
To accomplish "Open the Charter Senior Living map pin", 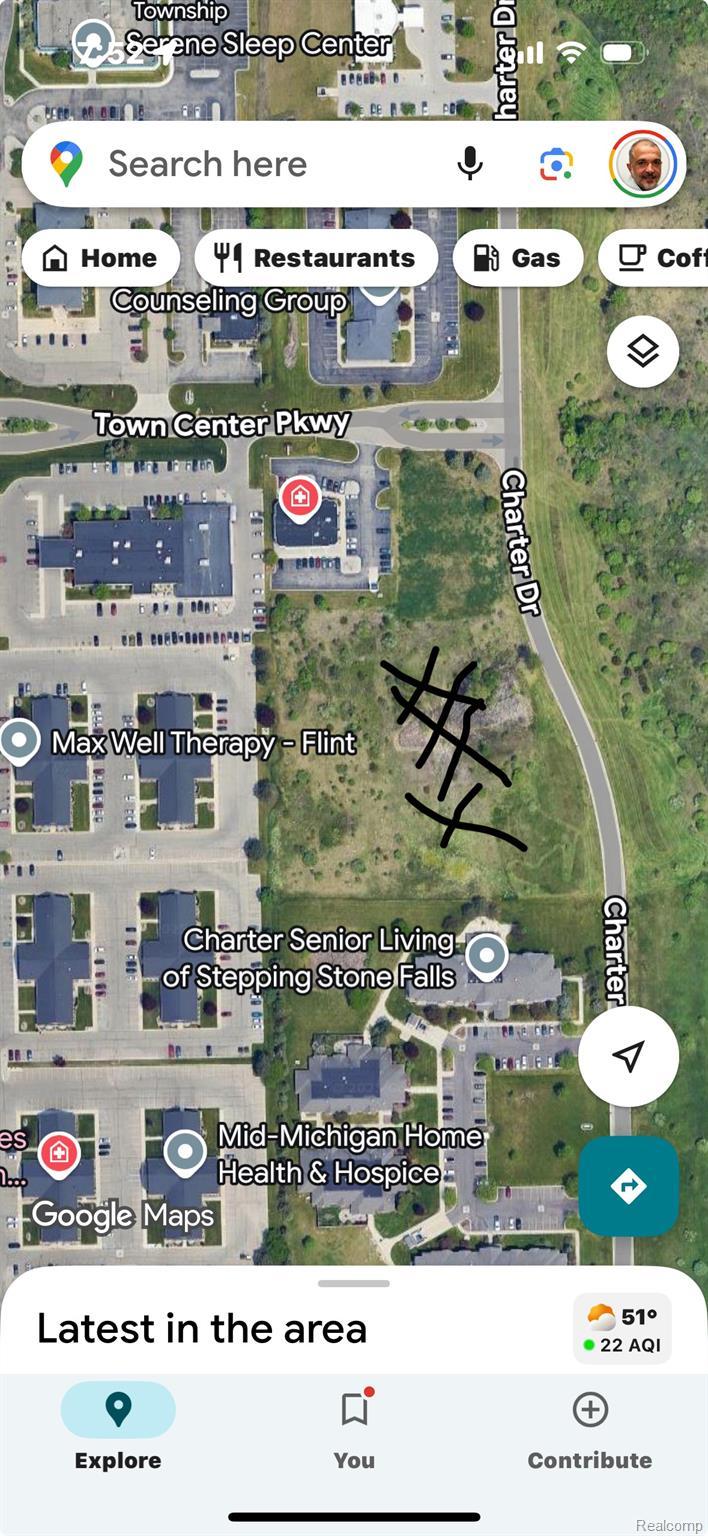I will [487, 955].
